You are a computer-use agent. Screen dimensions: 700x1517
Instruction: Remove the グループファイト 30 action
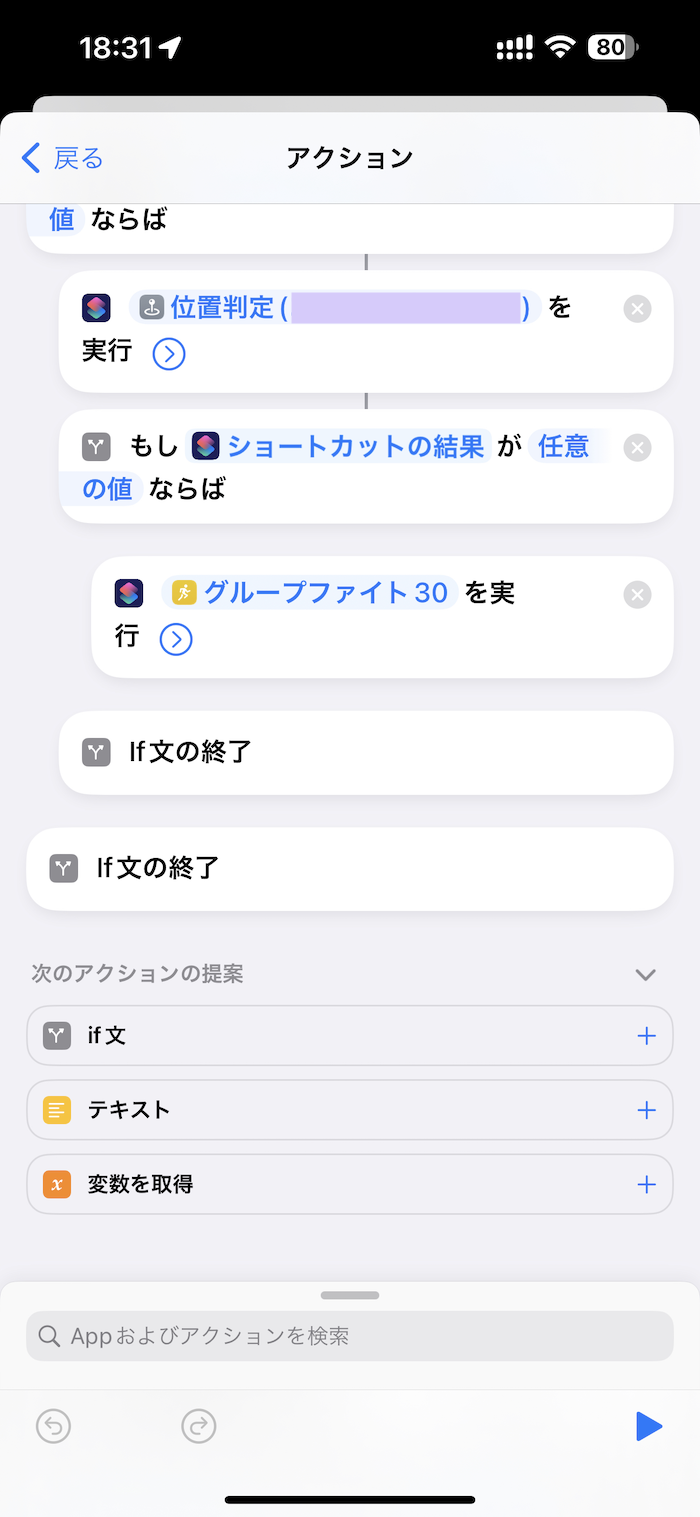coord(637,595)
